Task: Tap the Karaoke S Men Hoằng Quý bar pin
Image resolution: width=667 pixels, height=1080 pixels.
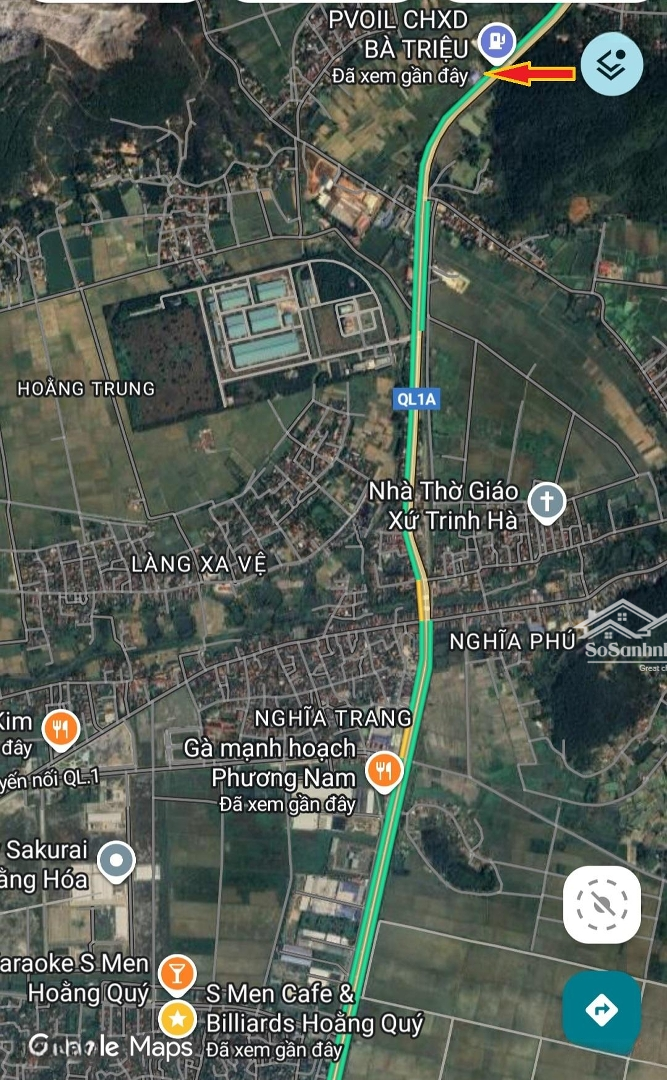Action: coord(177,971)
